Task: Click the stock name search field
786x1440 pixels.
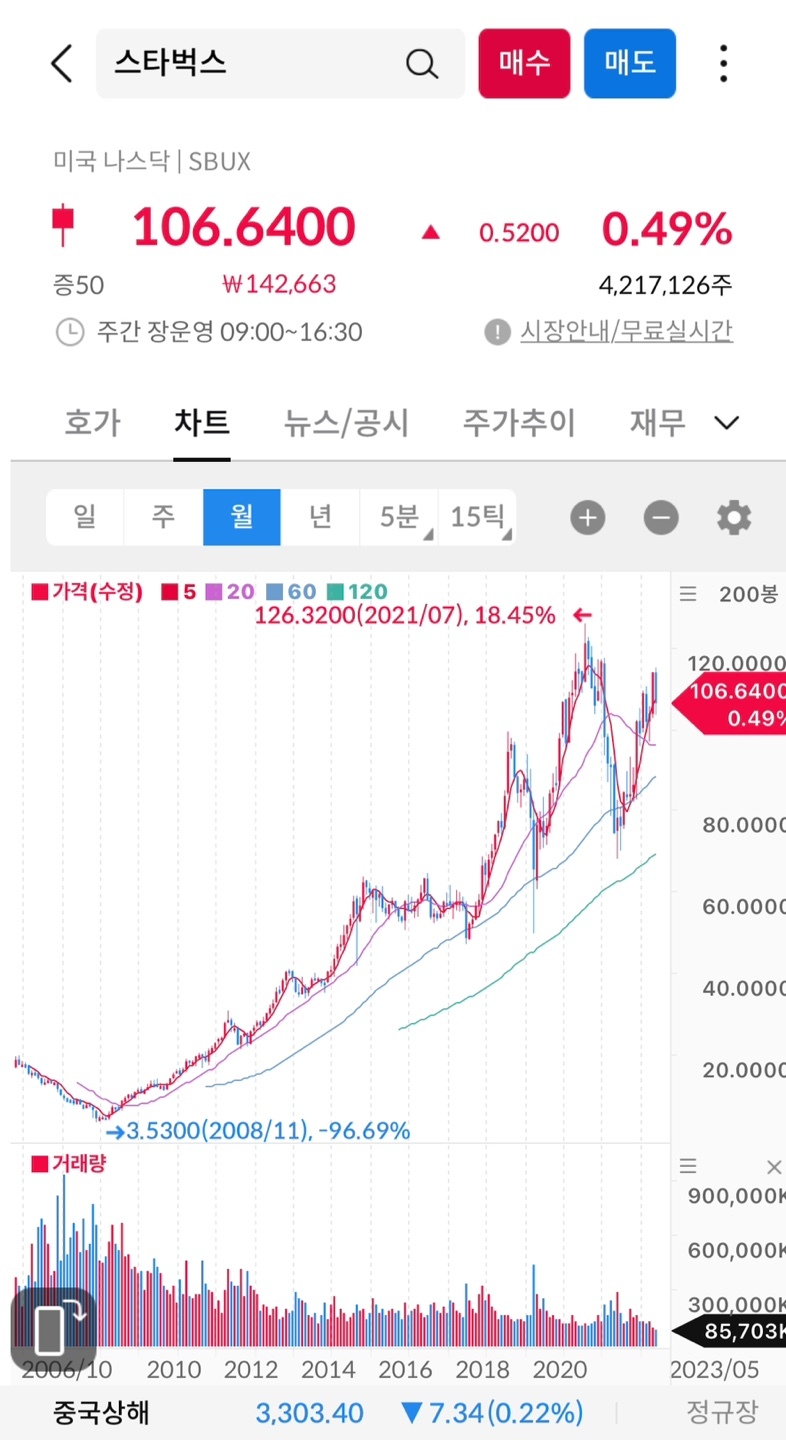Action: click(250, 63)
